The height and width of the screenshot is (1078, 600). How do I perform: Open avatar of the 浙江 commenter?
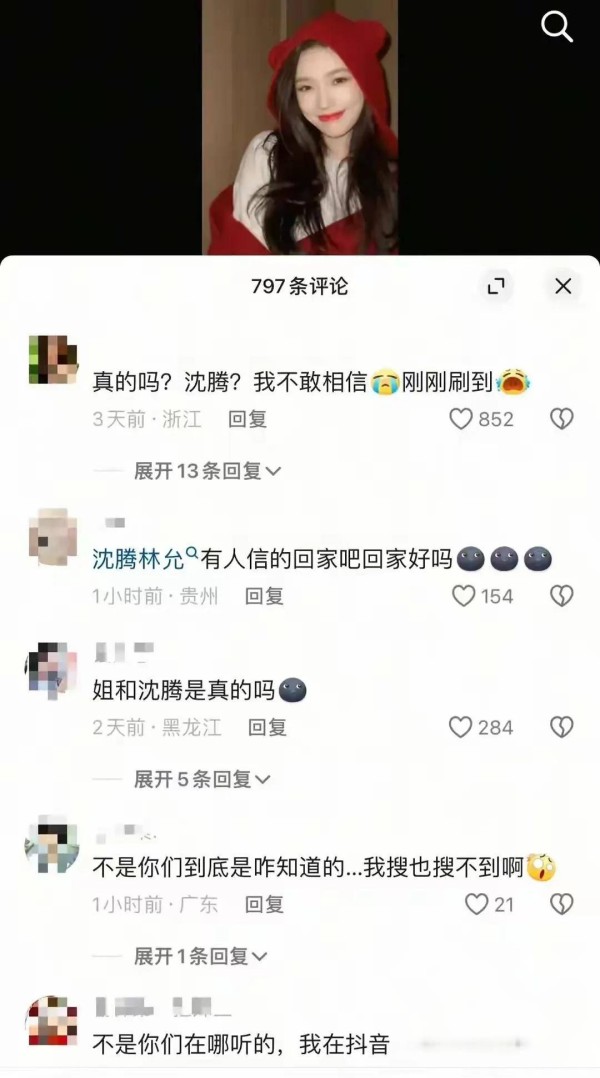53,360
